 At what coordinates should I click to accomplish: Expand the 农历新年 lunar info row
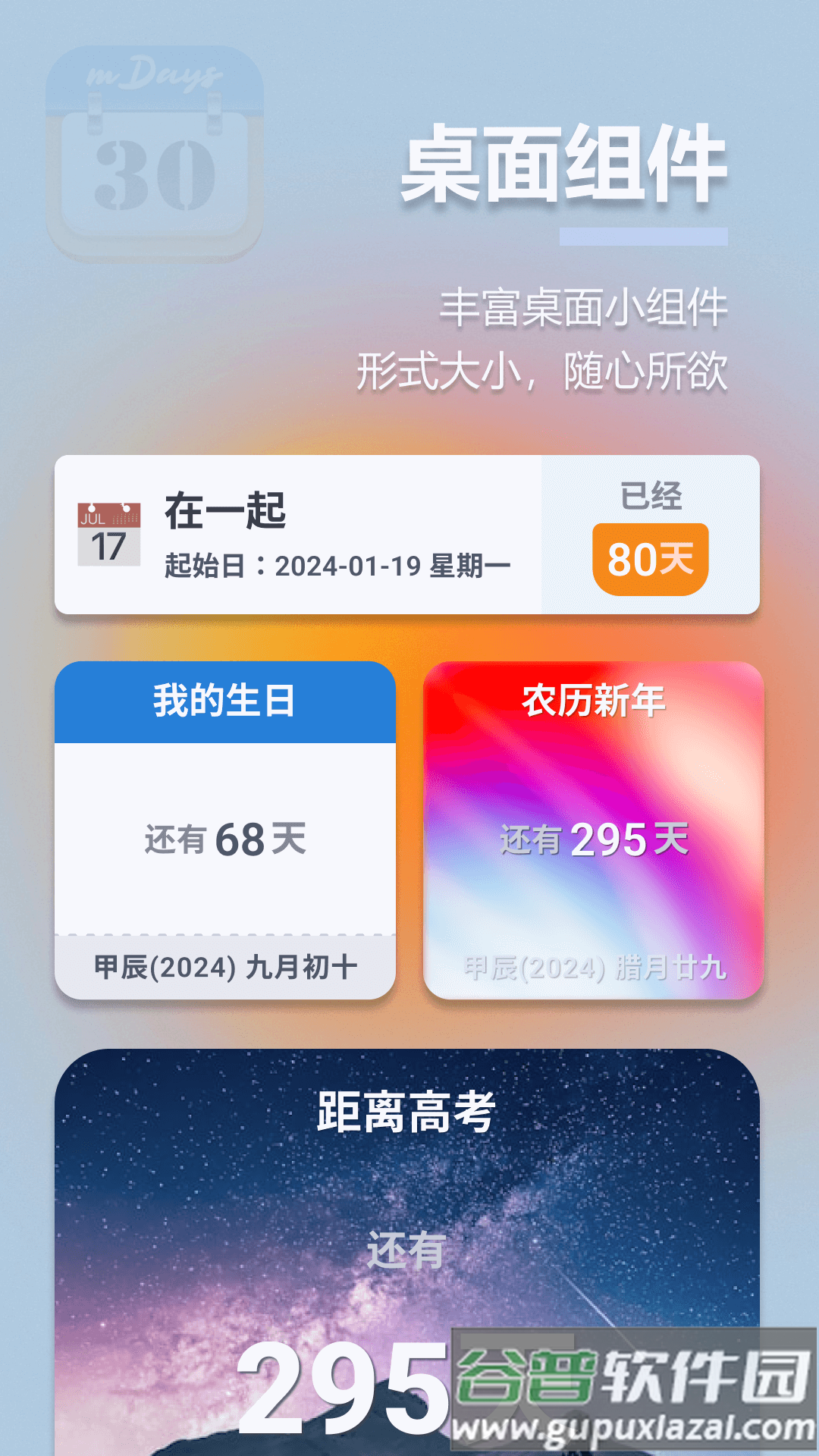pos(596,968)
